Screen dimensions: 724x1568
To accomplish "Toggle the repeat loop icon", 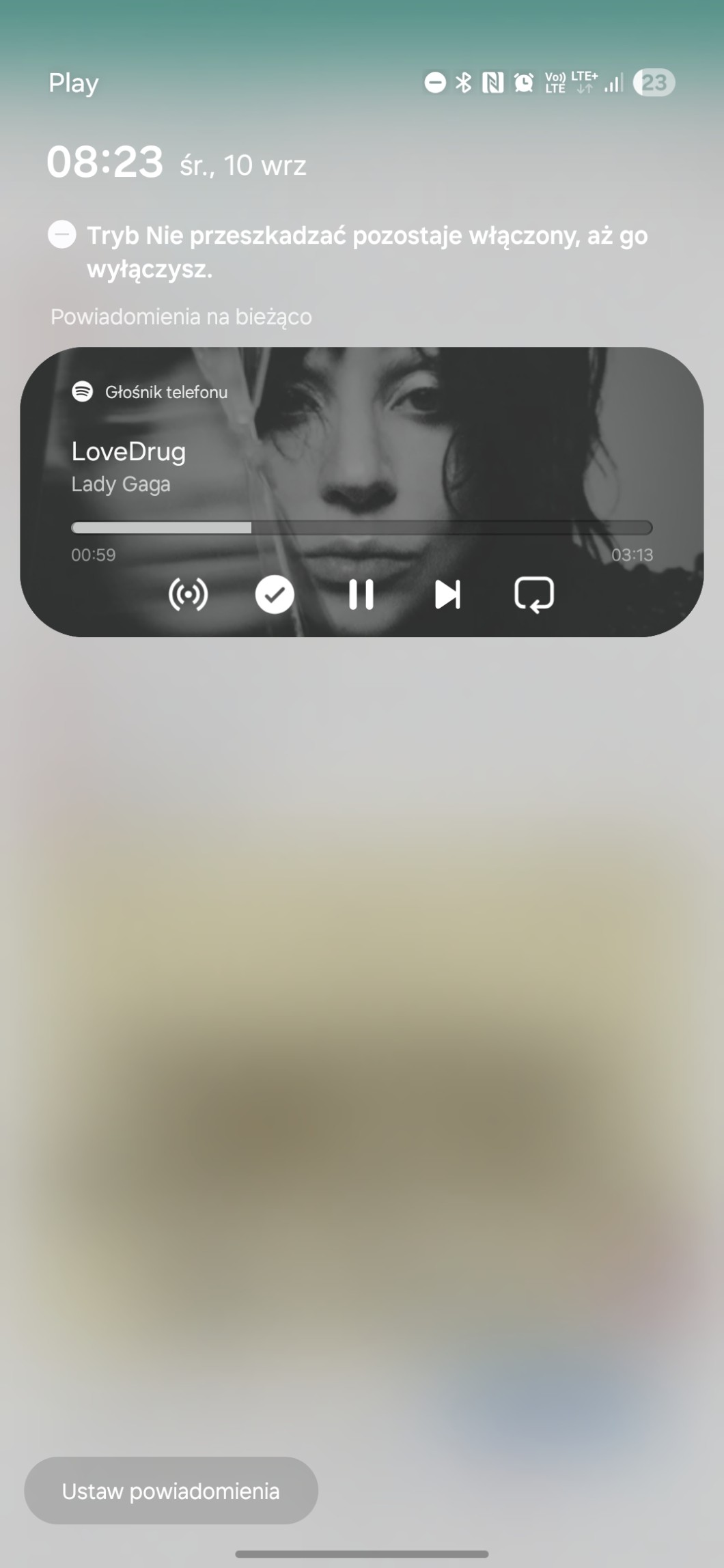I will click(x=533, y=594).
